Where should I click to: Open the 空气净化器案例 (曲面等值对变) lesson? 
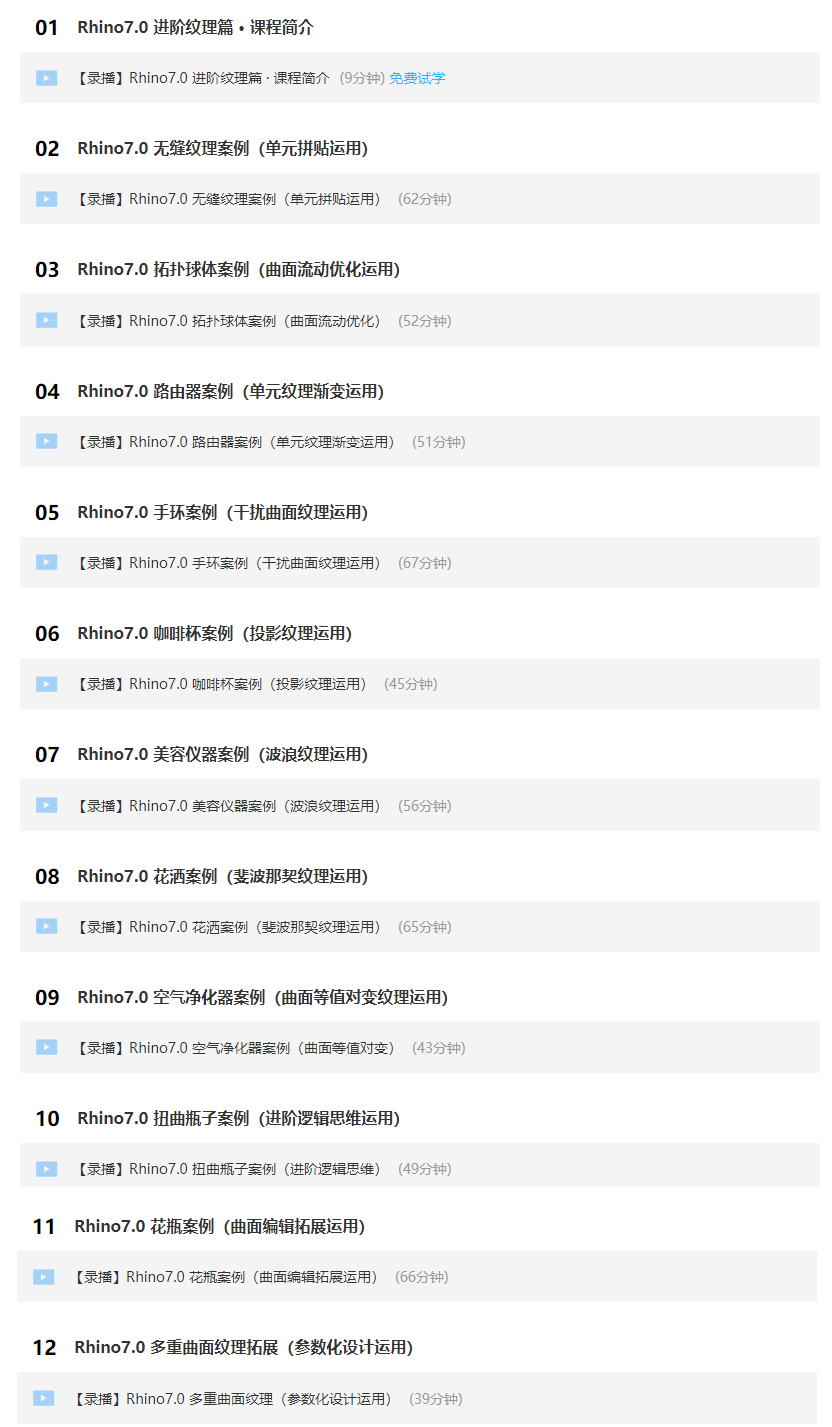[420, 1048]
